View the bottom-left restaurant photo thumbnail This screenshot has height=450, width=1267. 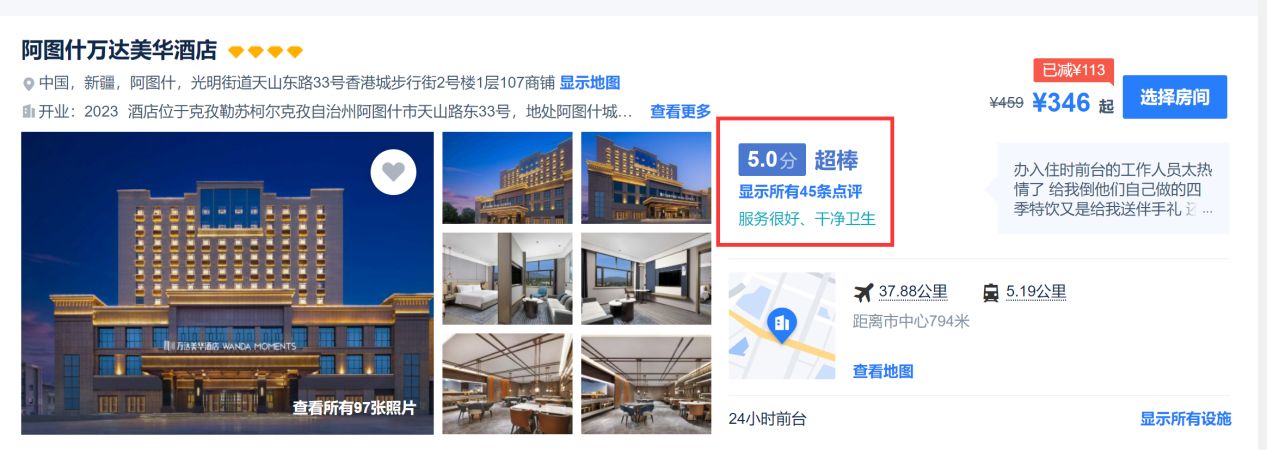click(507, 383)
